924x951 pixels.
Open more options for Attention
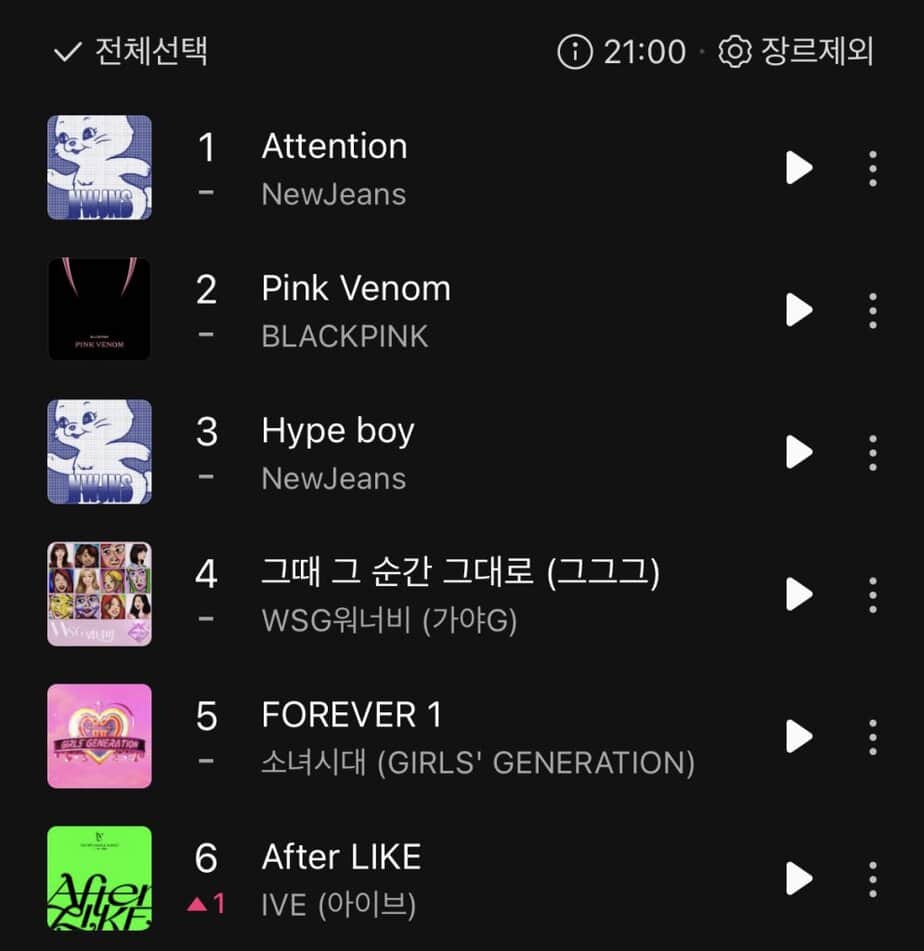(x=873, y=168)
